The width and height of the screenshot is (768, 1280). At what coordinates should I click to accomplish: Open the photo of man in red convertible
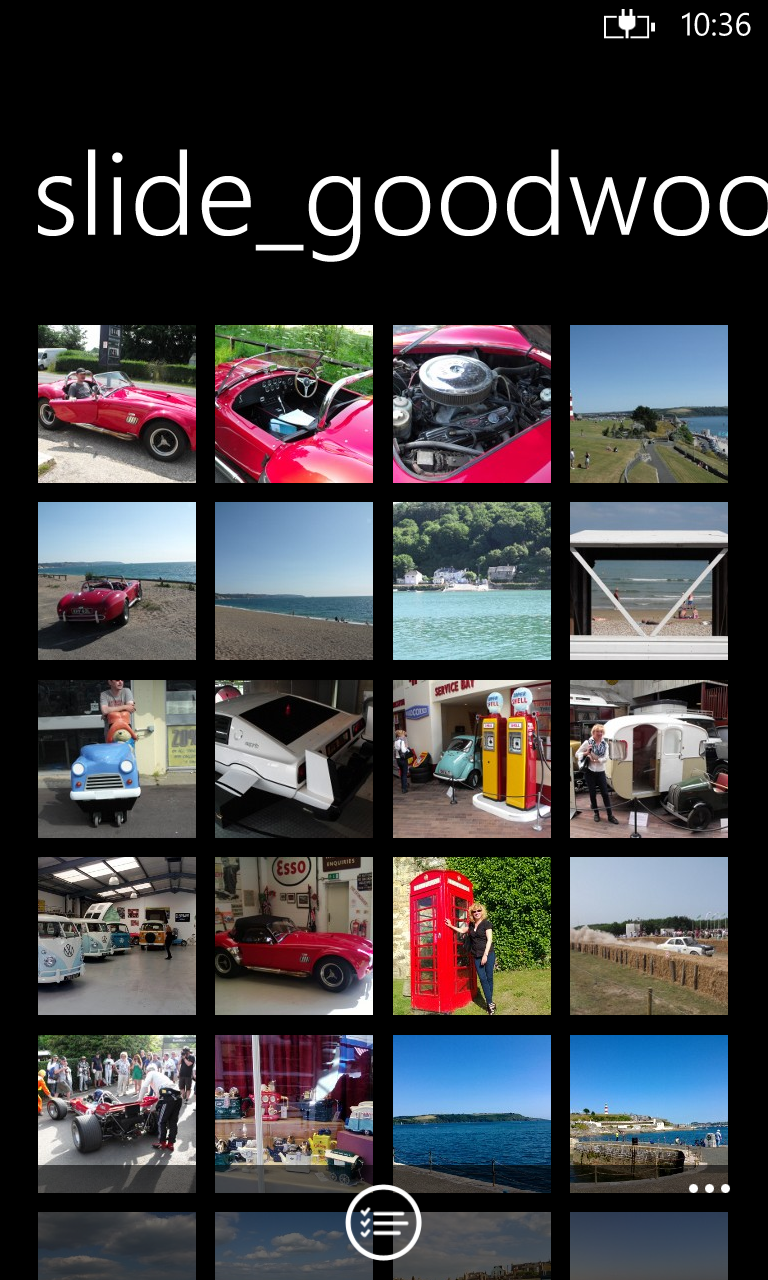click(117, 404)
